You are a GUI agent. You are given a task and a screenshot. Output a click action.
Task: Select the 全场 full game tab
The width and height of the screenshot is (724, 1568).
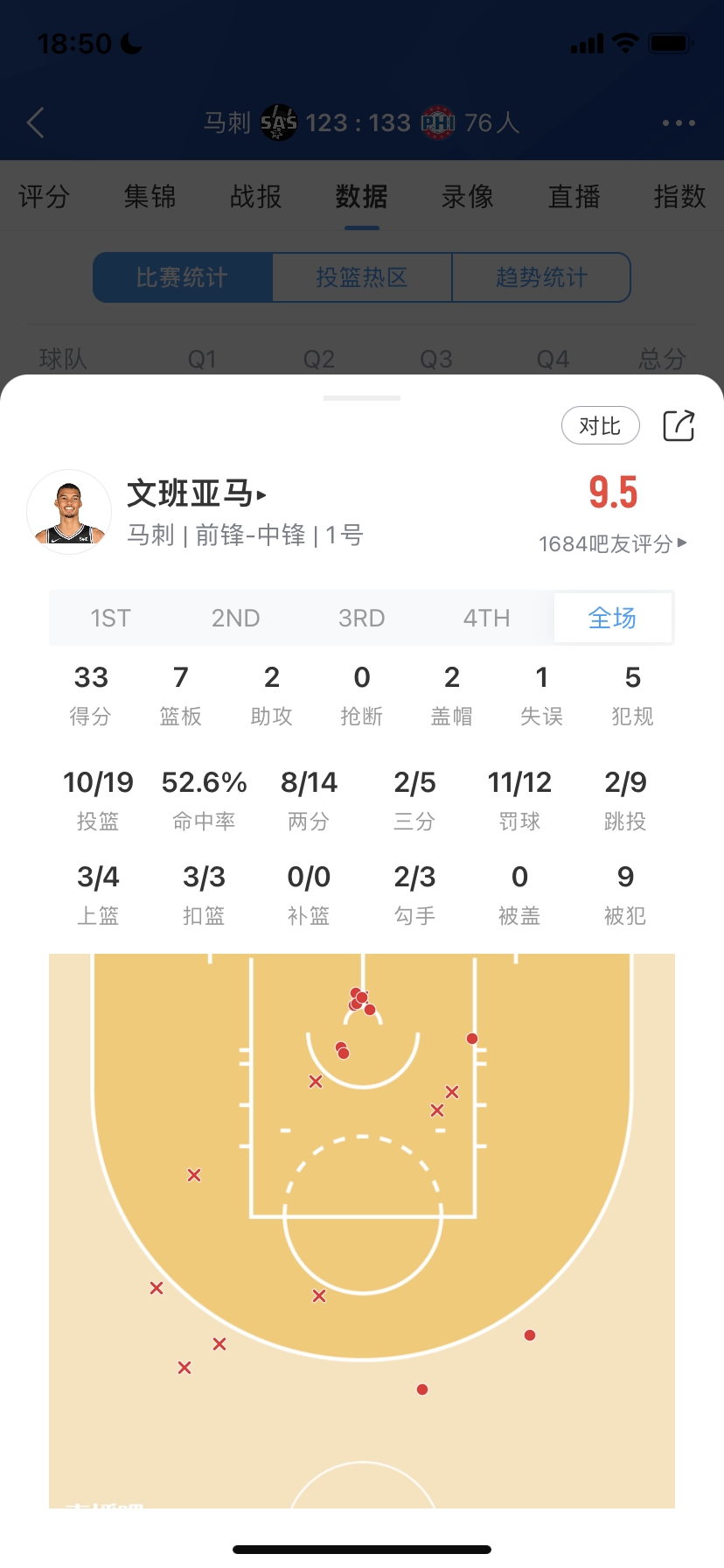pos(612,619)
